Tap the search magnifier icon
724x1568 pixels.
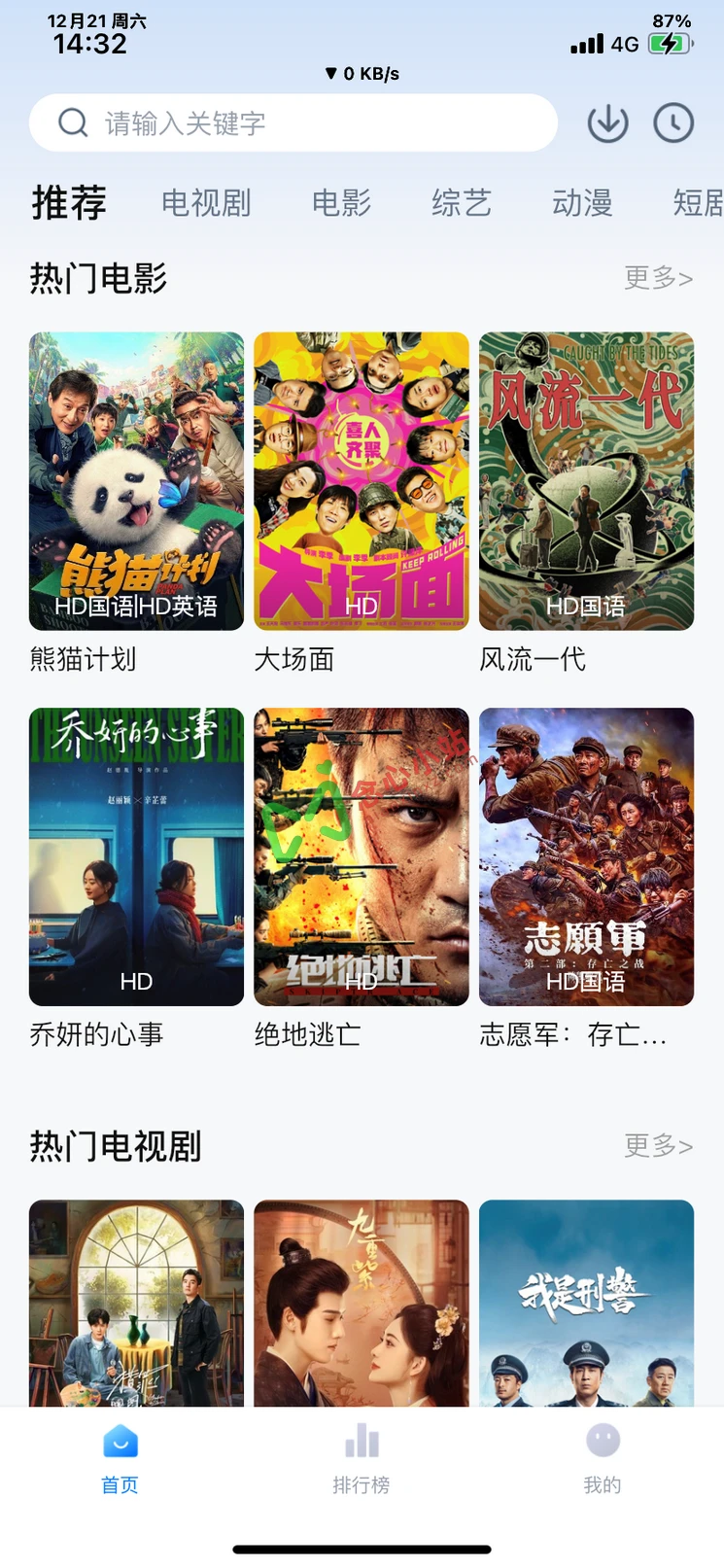coord(73,122)
